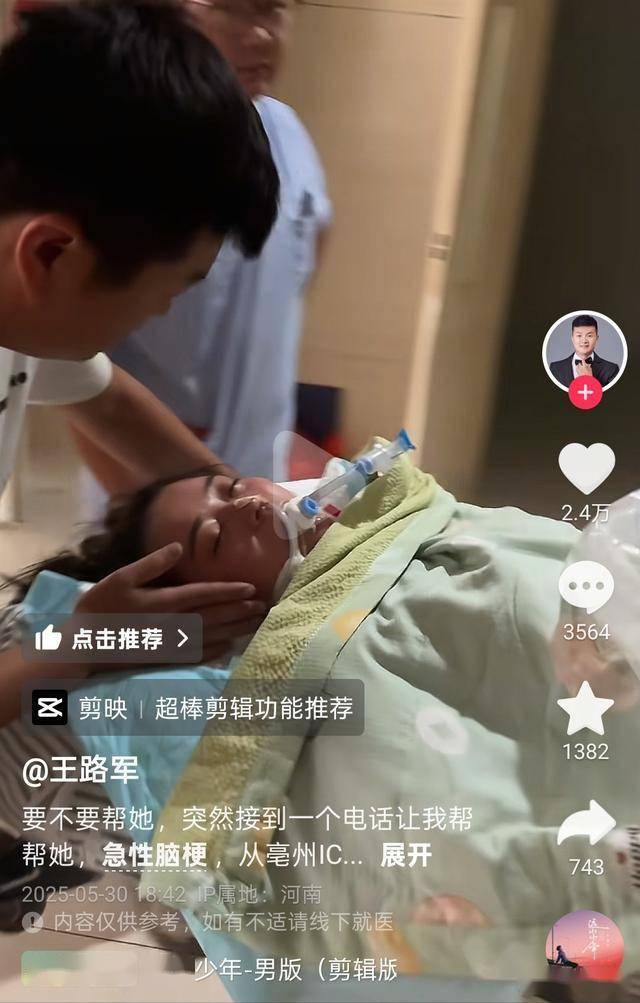Share this video using the arrow icon
Screen dimensions: 640x1003
coord(586,824)
